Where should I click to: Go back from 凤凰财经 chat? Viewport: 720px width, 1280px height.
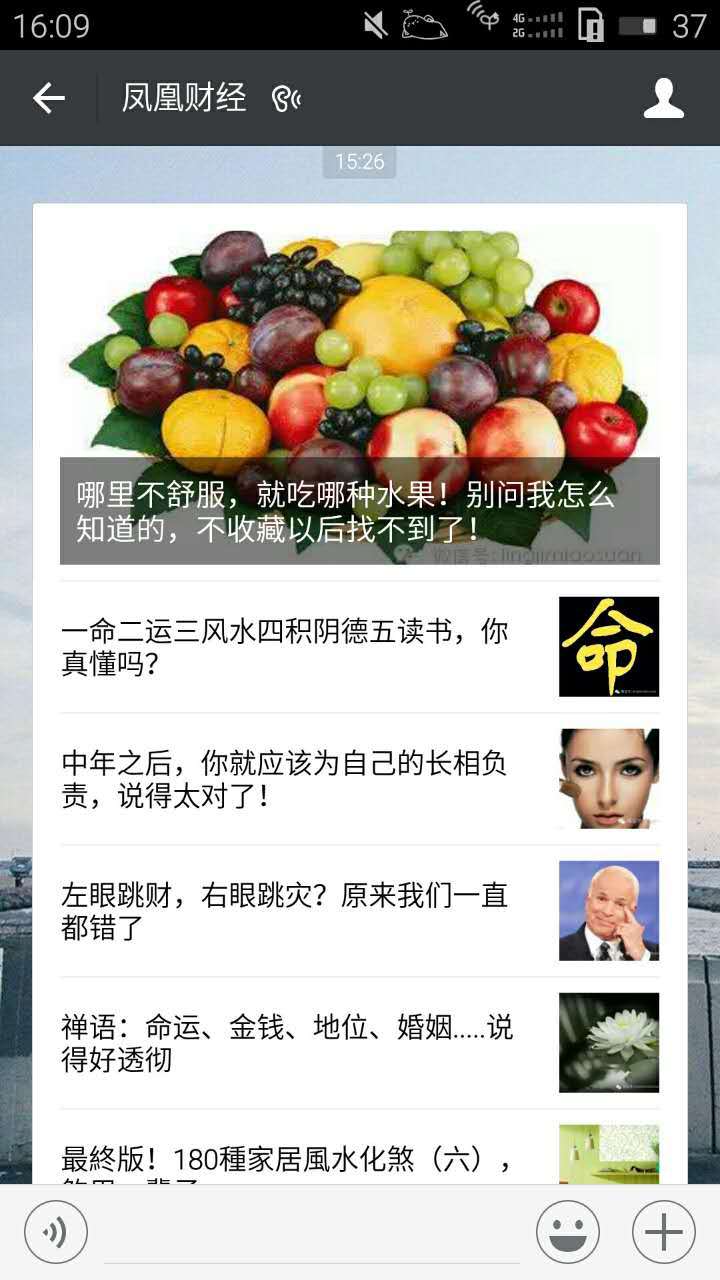tap(48, 98)
